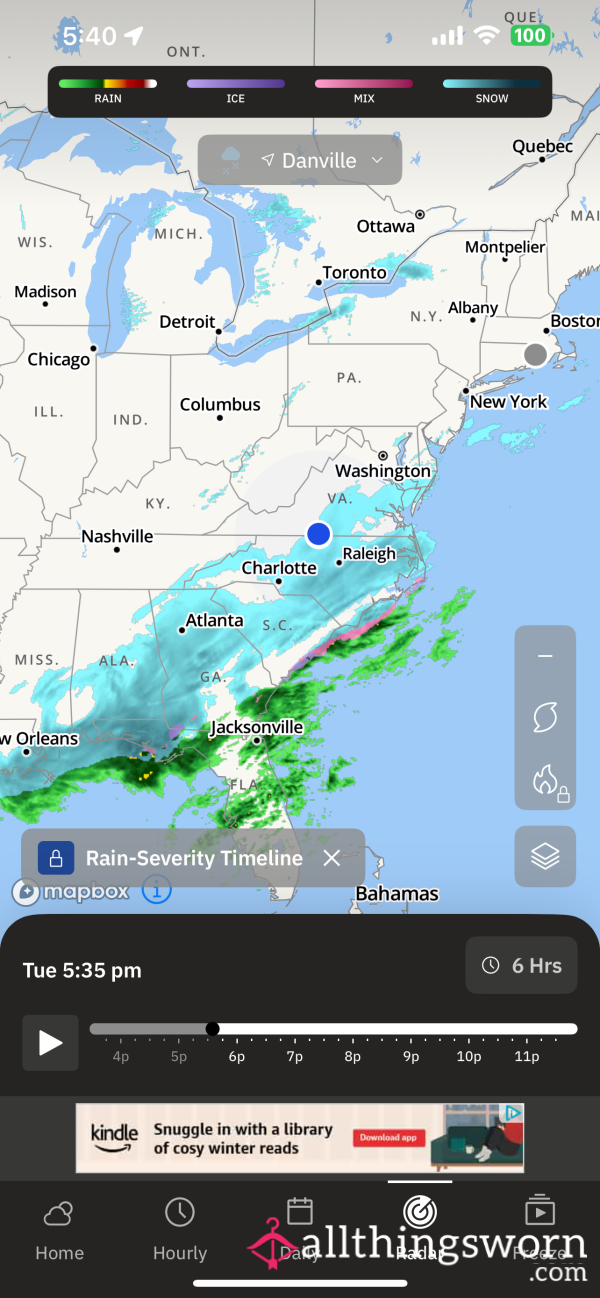The width and height of the screenshot is (600, 1298).
Task: Change the 6 Hrs time range
Action: [521, 965]
